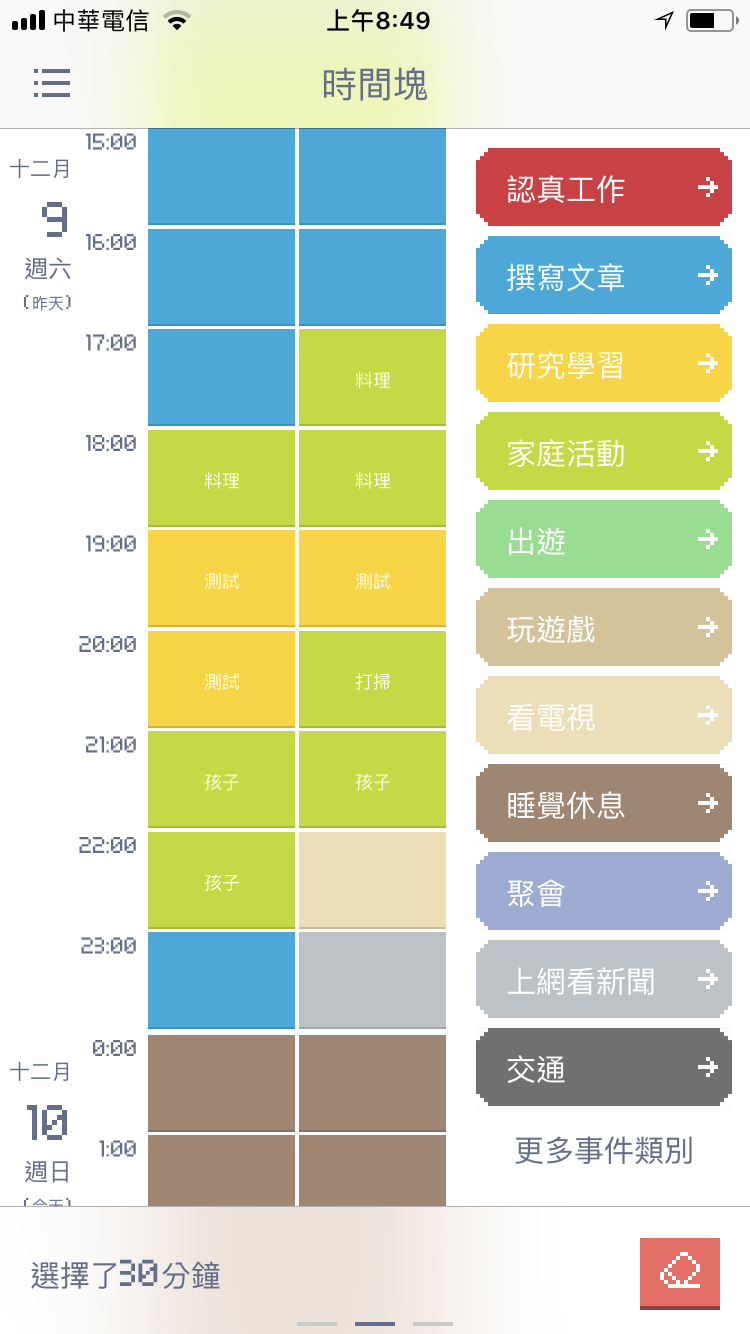Pick the 睡覺休息 category
This screenshot has height=1334, width=750.
click(604, 804)
